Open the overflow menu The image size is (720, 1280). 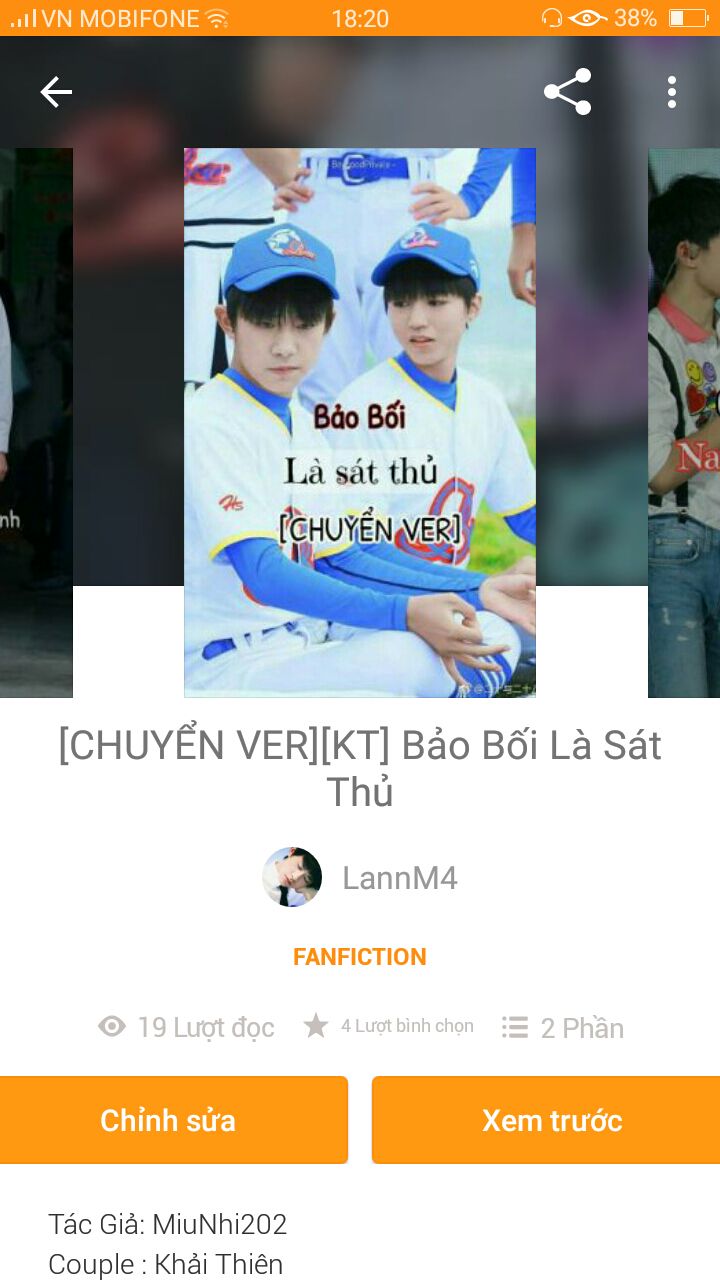(672, 92)
